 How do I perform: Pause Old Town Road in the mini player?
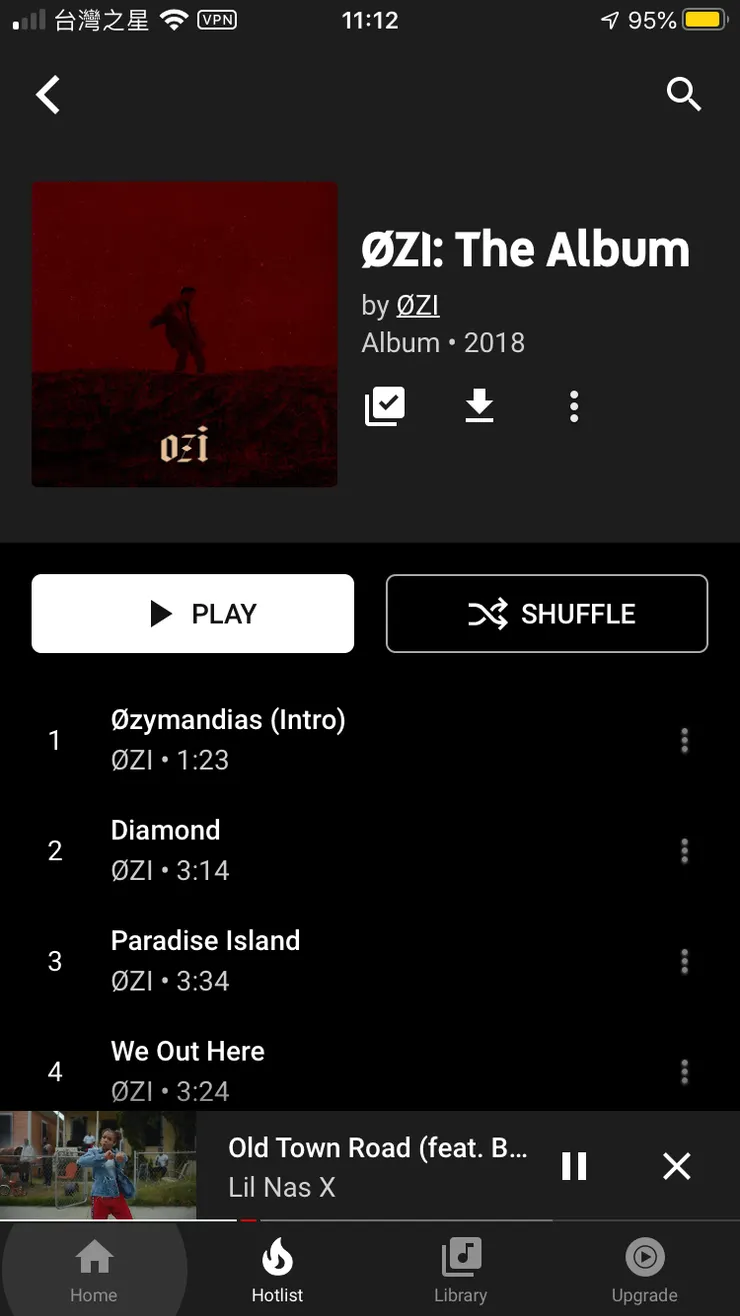click(x=574, y=1166)
